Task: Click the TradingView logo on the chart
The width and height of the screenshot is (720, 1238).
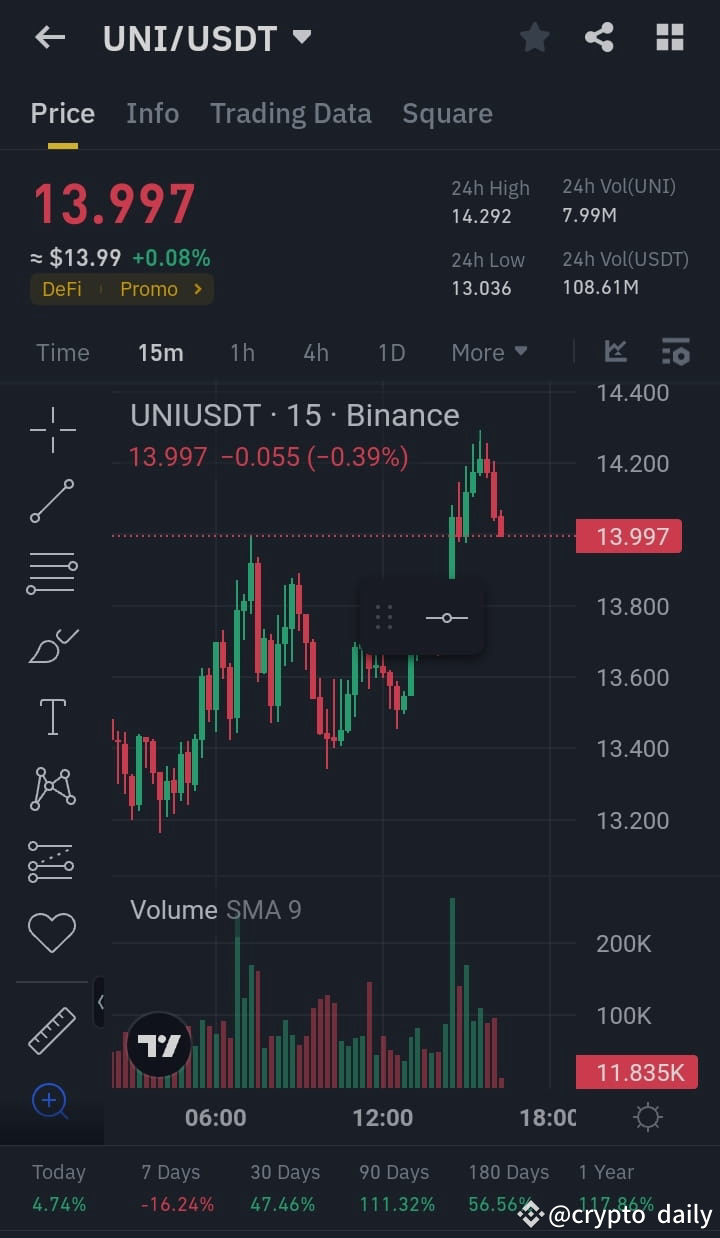Action: (x=157, y=1043)
